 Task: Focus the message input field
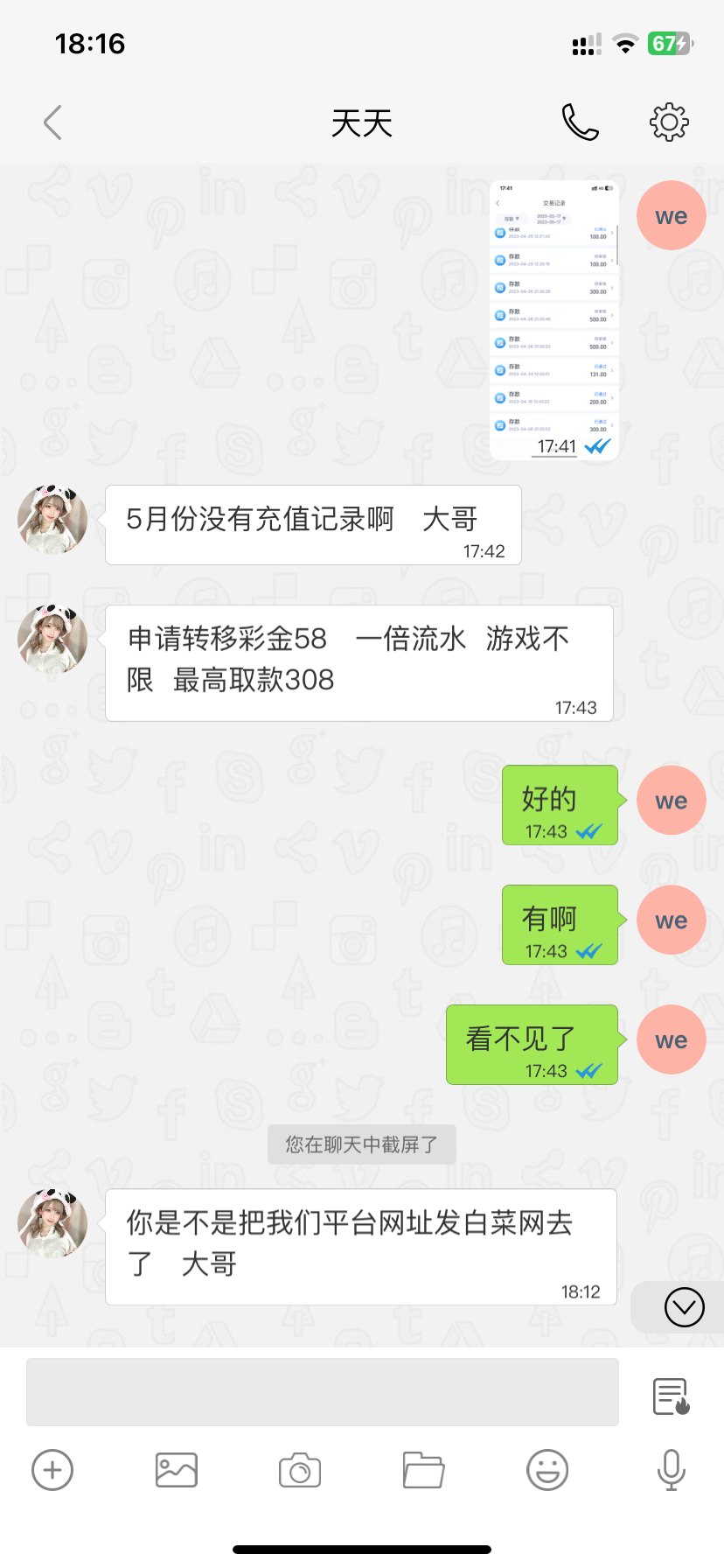pos(322,1391)
